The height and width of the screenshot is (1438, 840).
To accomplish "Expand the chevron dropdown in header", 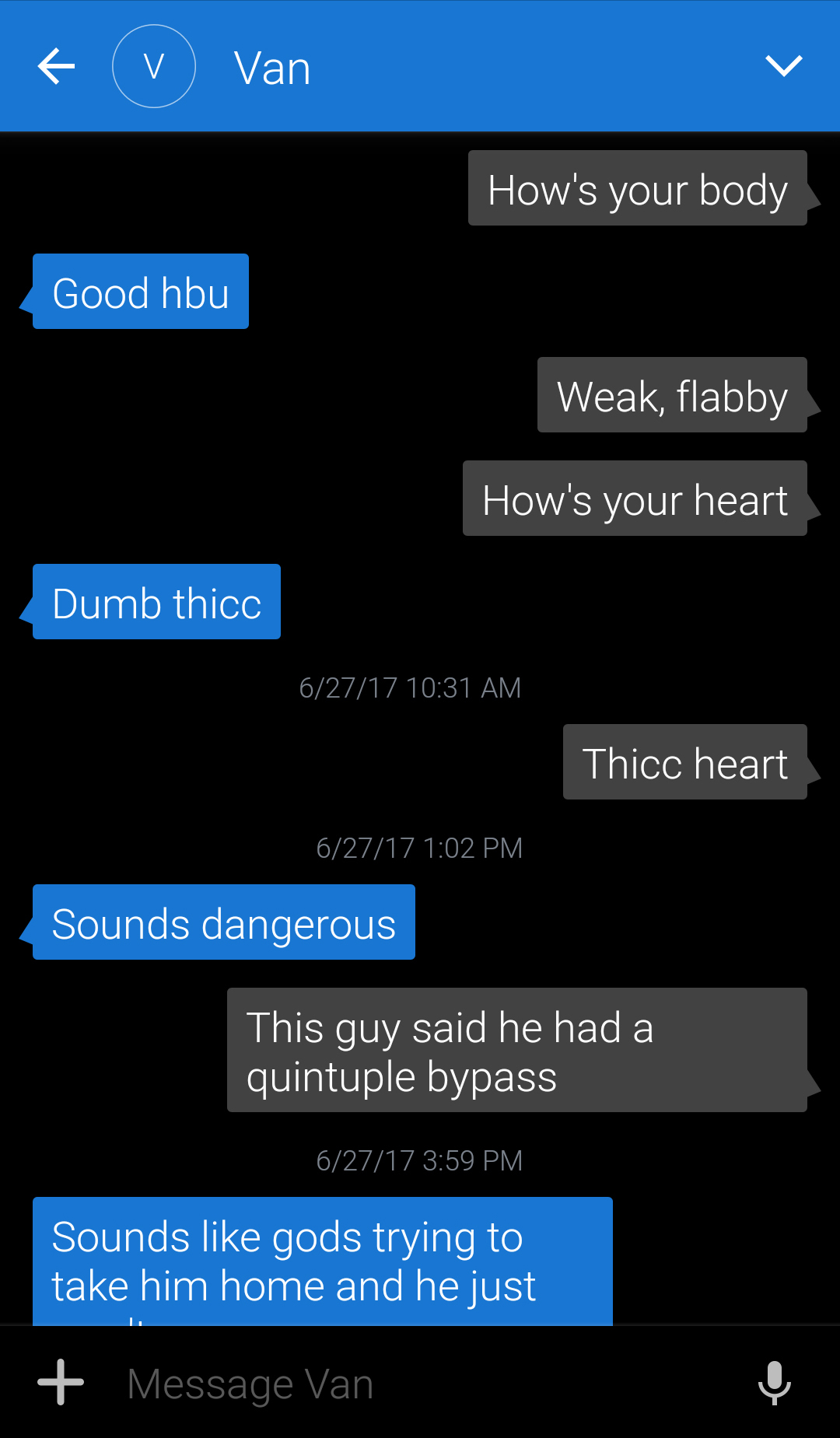I will click(x=783, y=66).
